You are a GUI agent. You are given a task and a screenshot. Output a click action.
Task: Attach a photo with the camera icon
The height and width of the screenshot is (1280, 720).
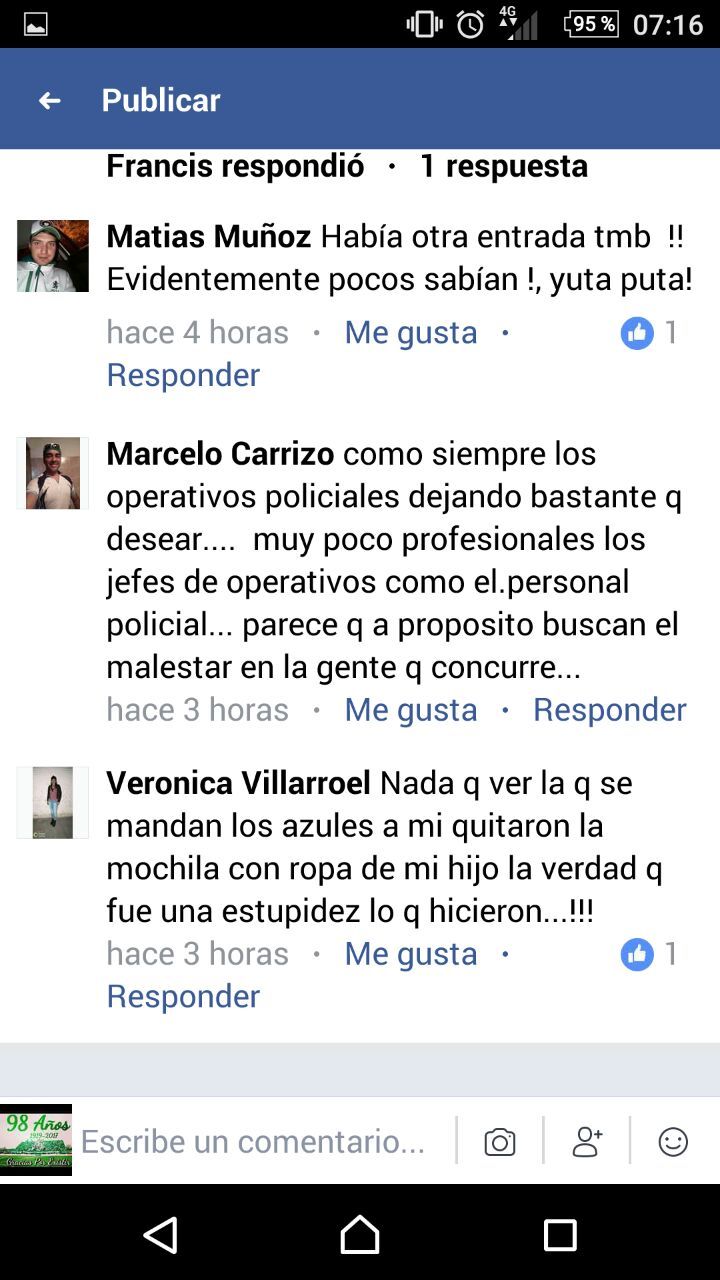pyautogui.click(x=499, y=1141)
